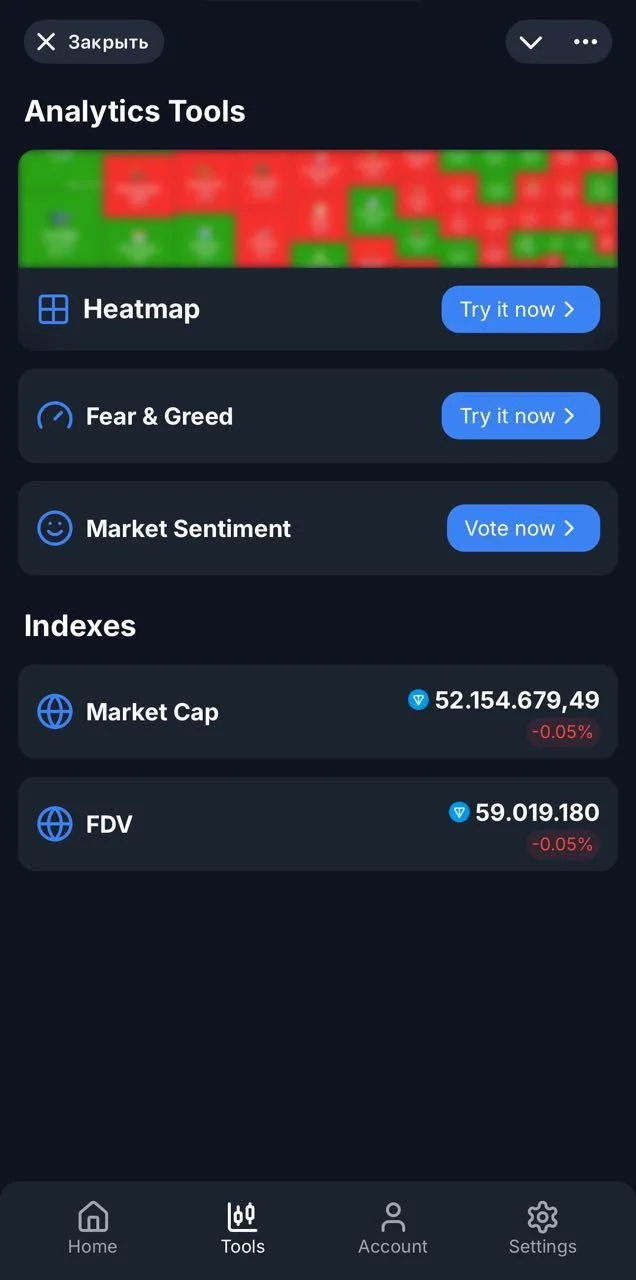Open the Settings tab

point(542,1228)
